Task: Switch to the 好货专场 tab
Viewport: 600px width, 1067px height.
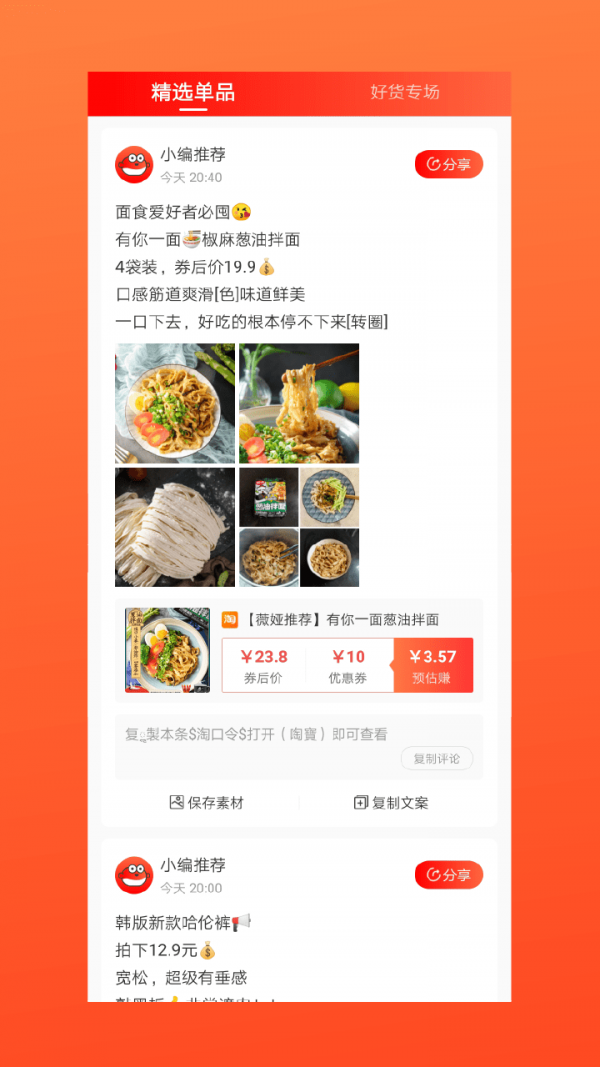Action: [x=404, y=92]
